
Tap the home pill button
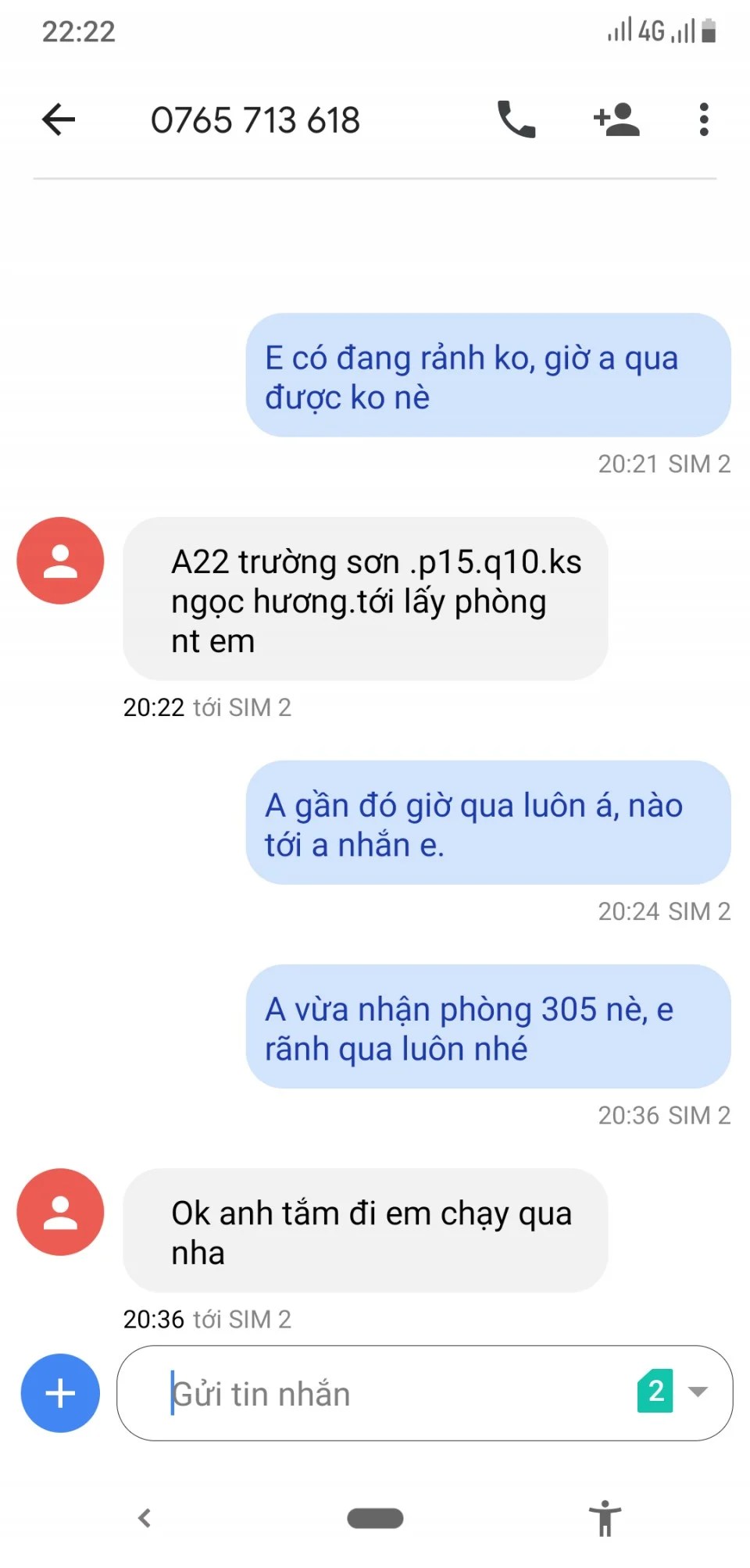click(x=375, y=1518)
